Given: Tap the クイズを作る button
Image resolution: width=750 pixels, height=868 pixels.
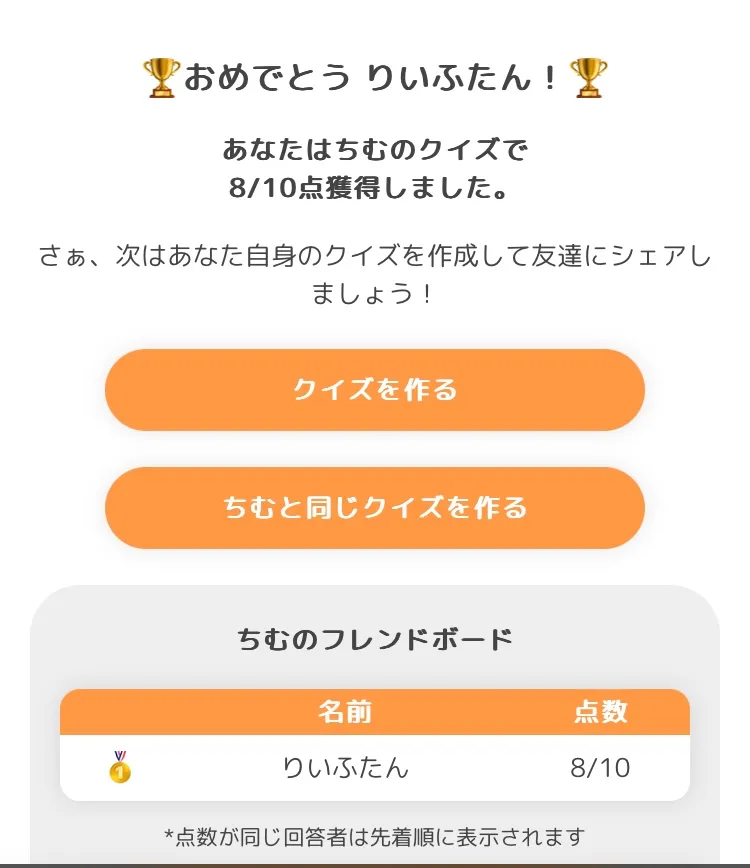Looking at the screenshot, I should click(x=375, y=390).
